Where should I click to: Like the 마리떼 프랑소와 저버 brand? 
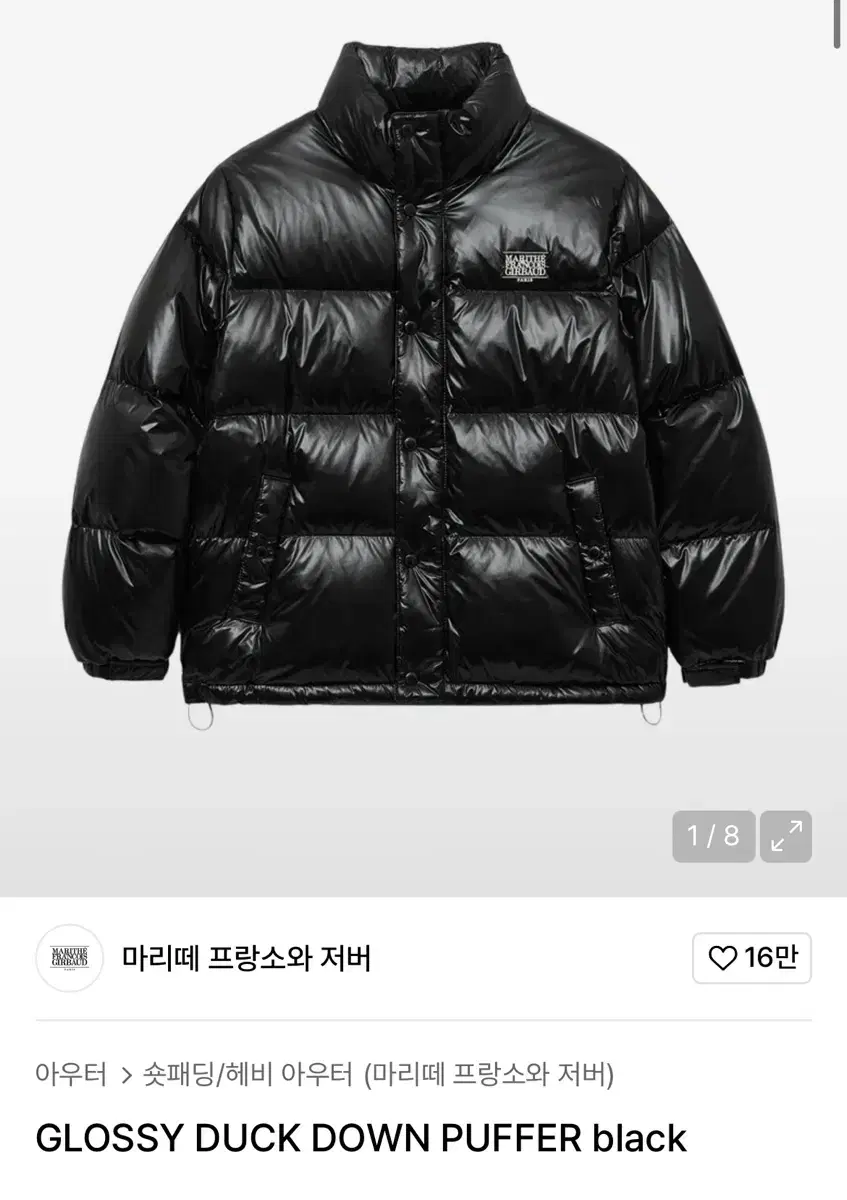click(x=752, y=958)
